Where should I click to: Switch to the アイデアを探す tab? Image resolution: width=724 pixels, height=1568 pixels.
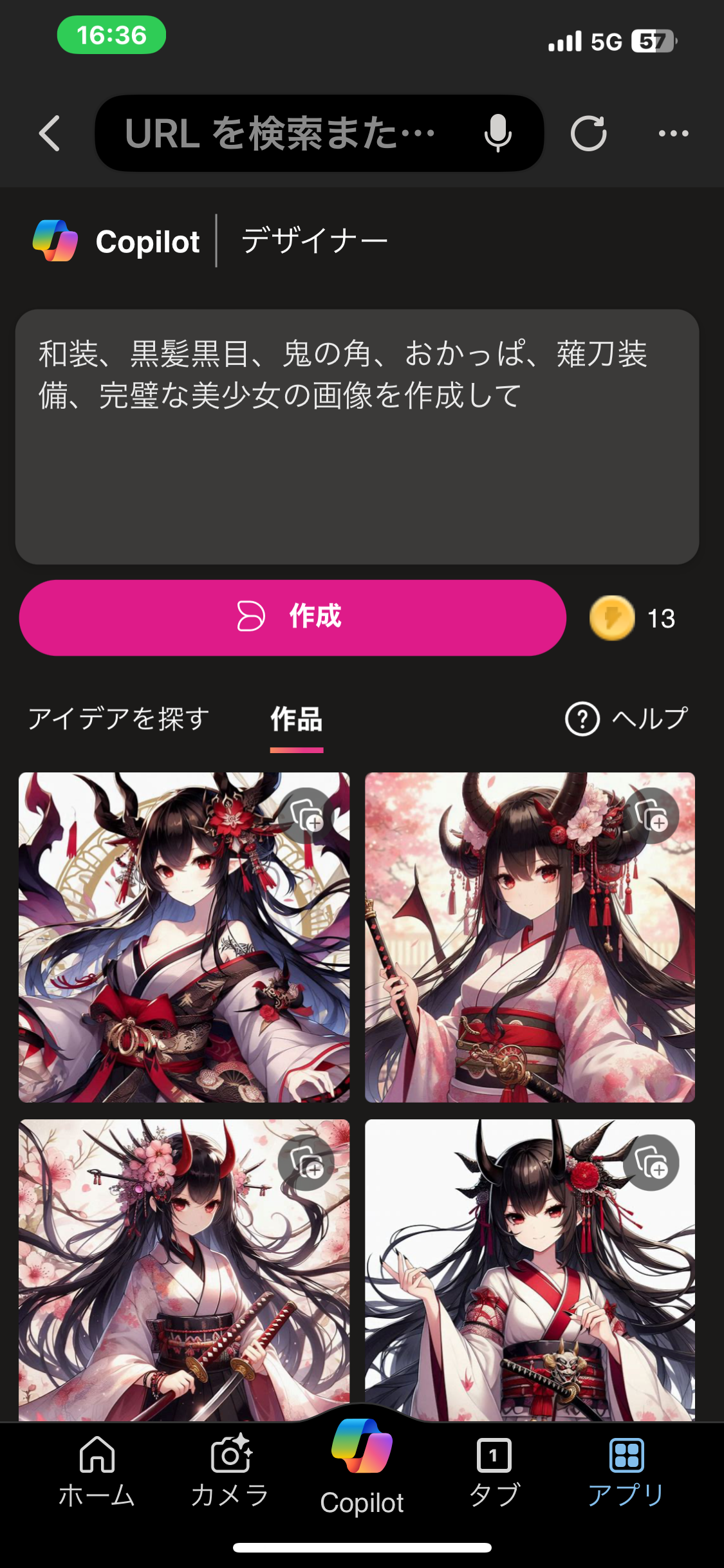point(119,719)
